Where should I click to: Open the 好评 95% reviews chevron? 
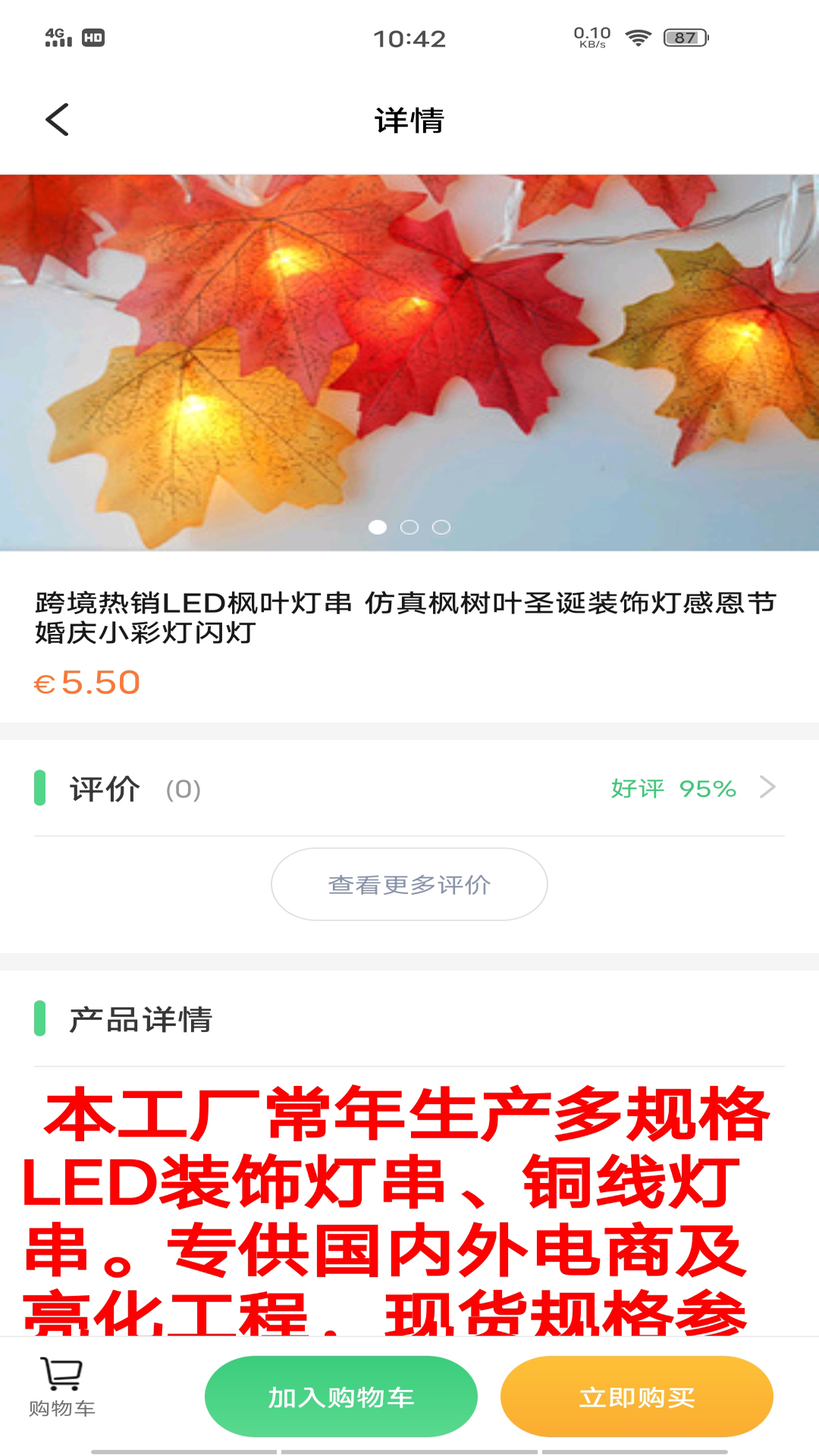[767, 788]
